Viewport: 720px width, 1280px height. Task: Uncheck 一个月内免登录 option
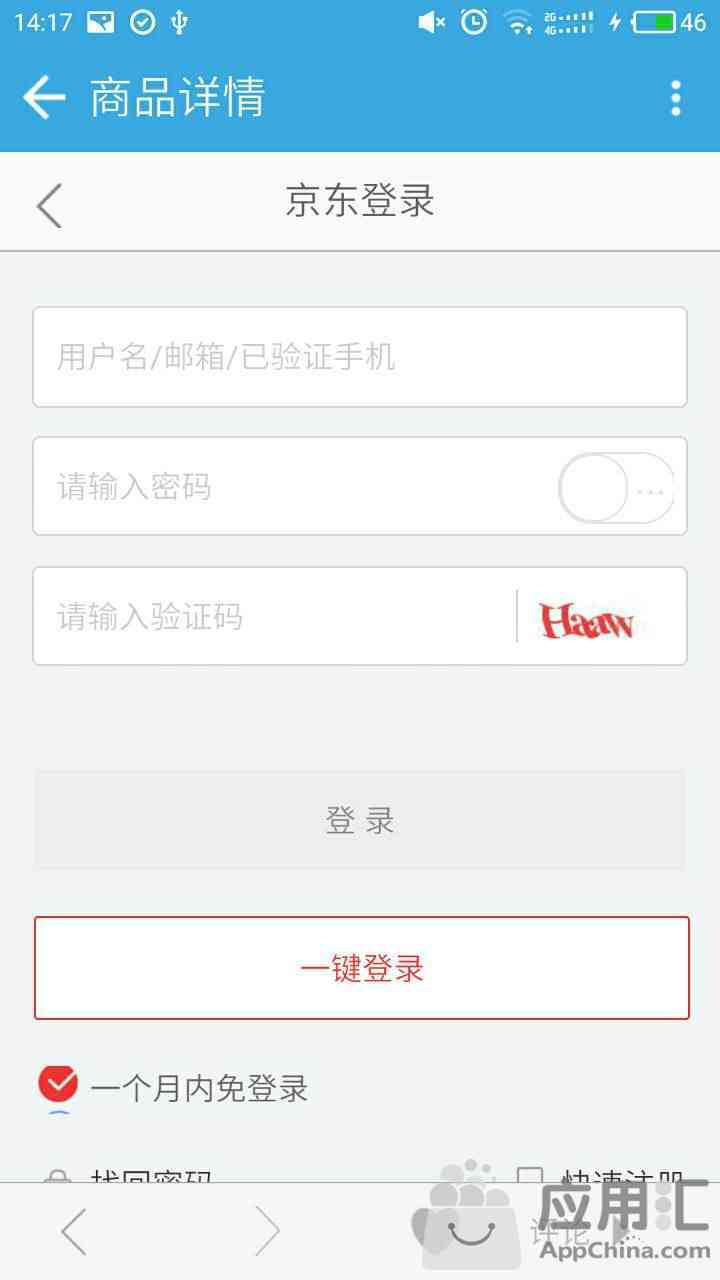(x=58, y=1085)
